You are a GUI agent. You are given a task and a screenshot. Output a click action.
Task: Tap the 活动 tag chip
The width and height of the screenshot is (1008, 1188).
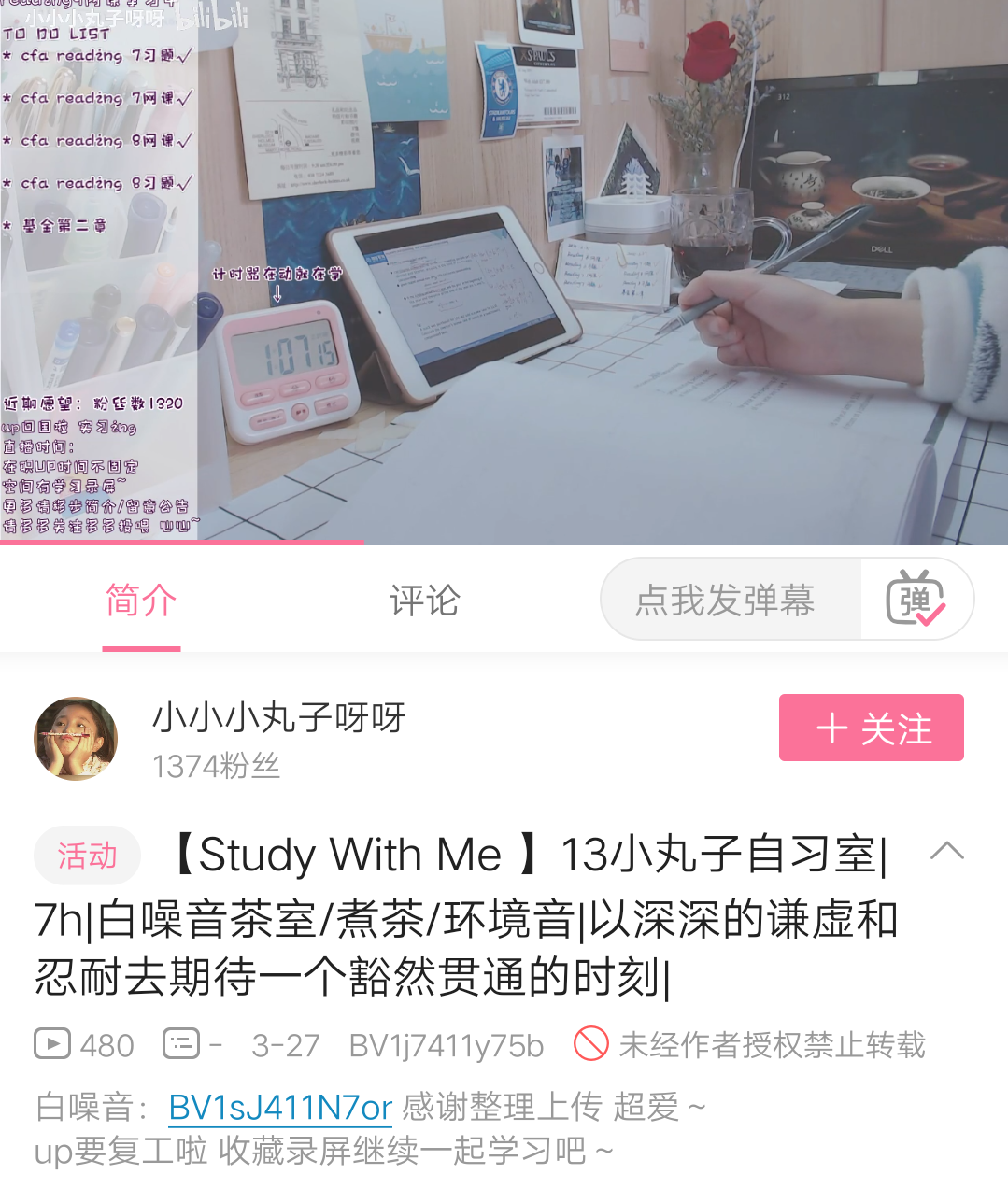point(87,856)
